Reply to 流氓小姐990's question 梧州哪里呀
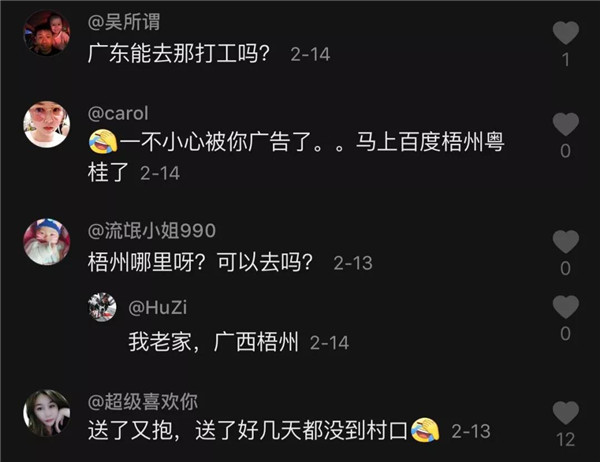This screenshot has width=600, height=462. pos(202,262)
